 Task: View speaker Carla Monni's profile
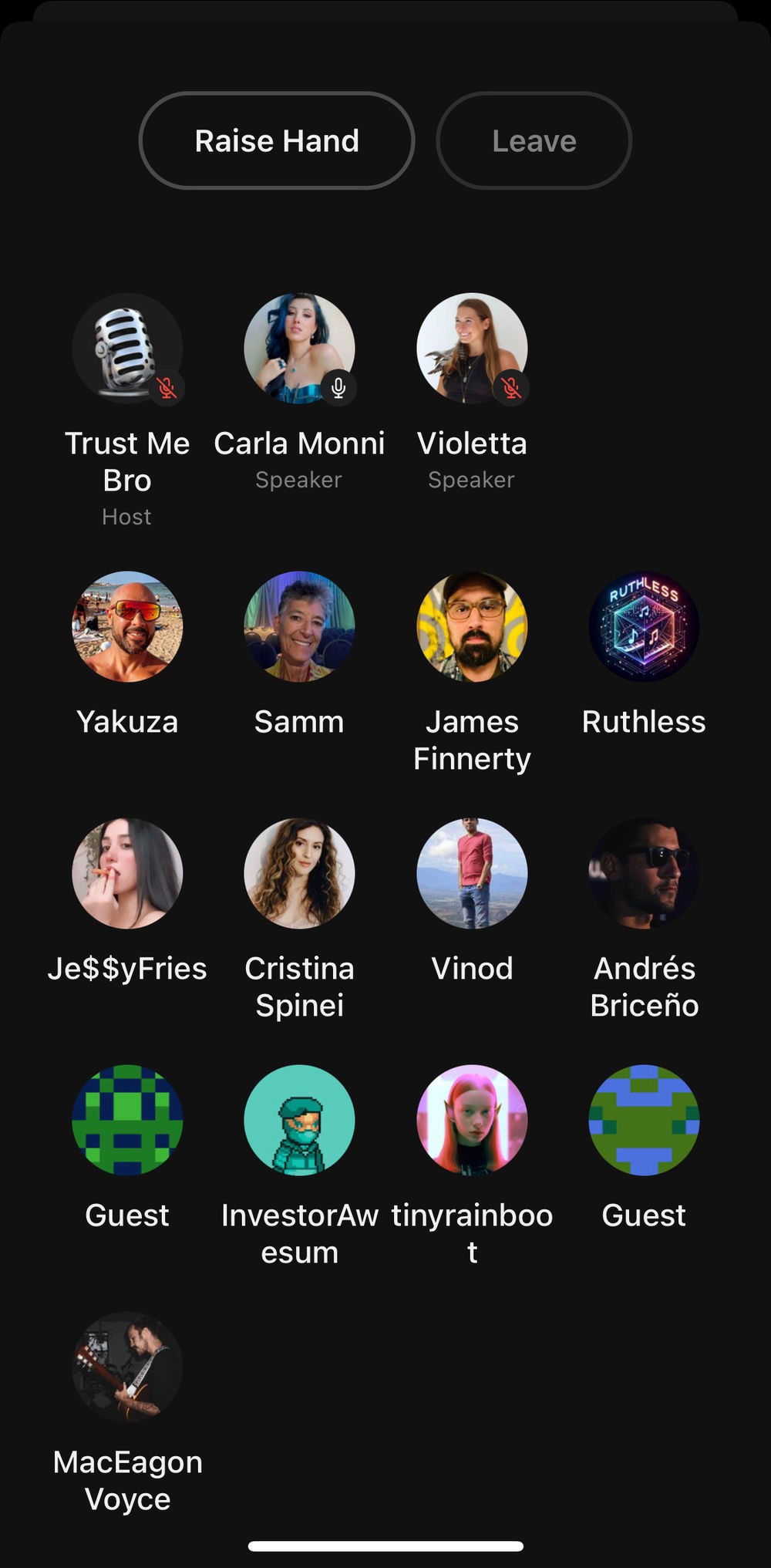tap(299, 349)
